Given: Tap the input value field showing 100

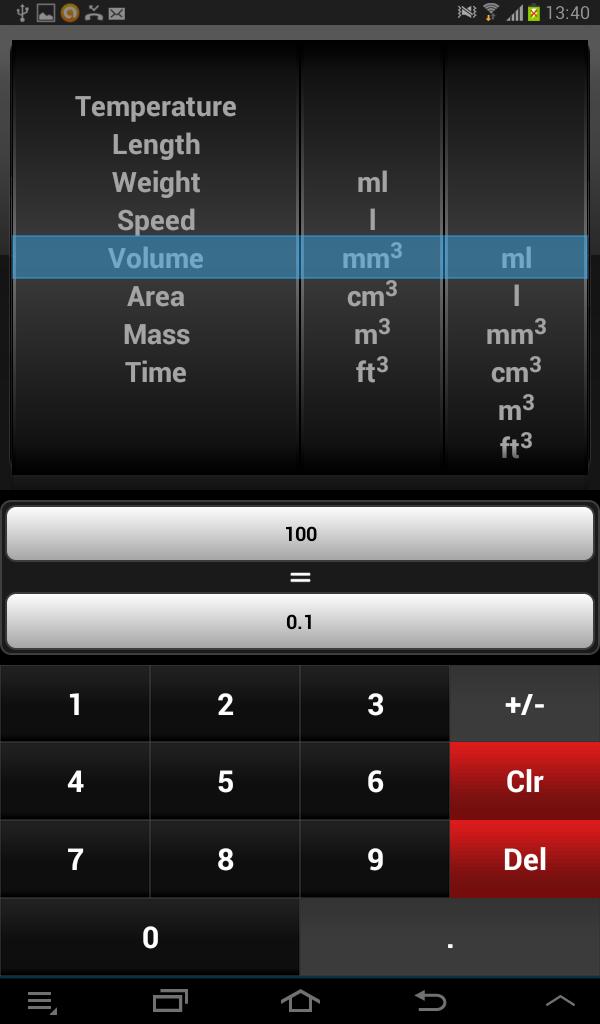Looking at the screenshot, I should click(300, 534).
